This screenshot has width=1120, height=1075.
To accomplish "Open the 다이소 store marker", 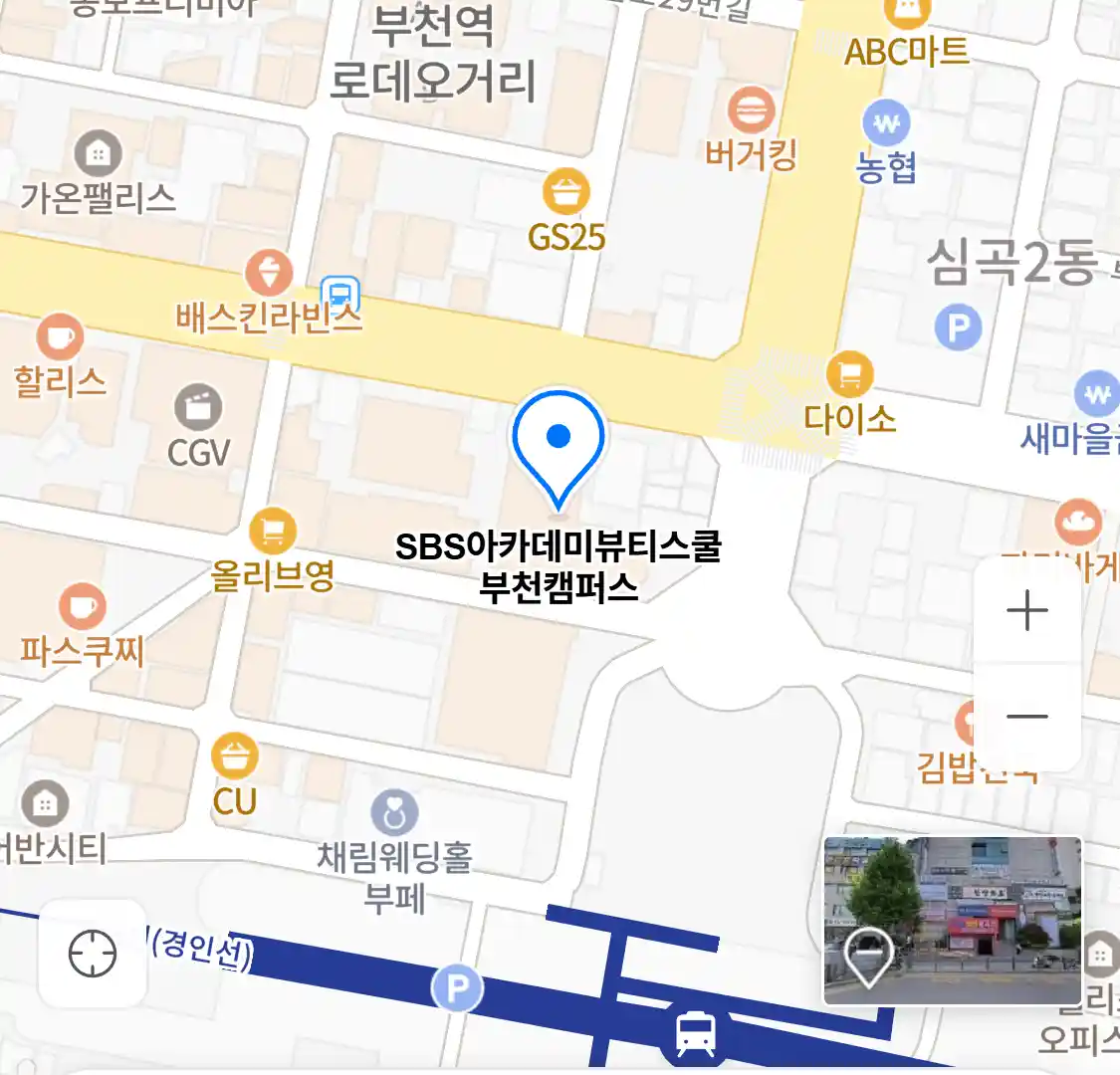I will point(849,376).
